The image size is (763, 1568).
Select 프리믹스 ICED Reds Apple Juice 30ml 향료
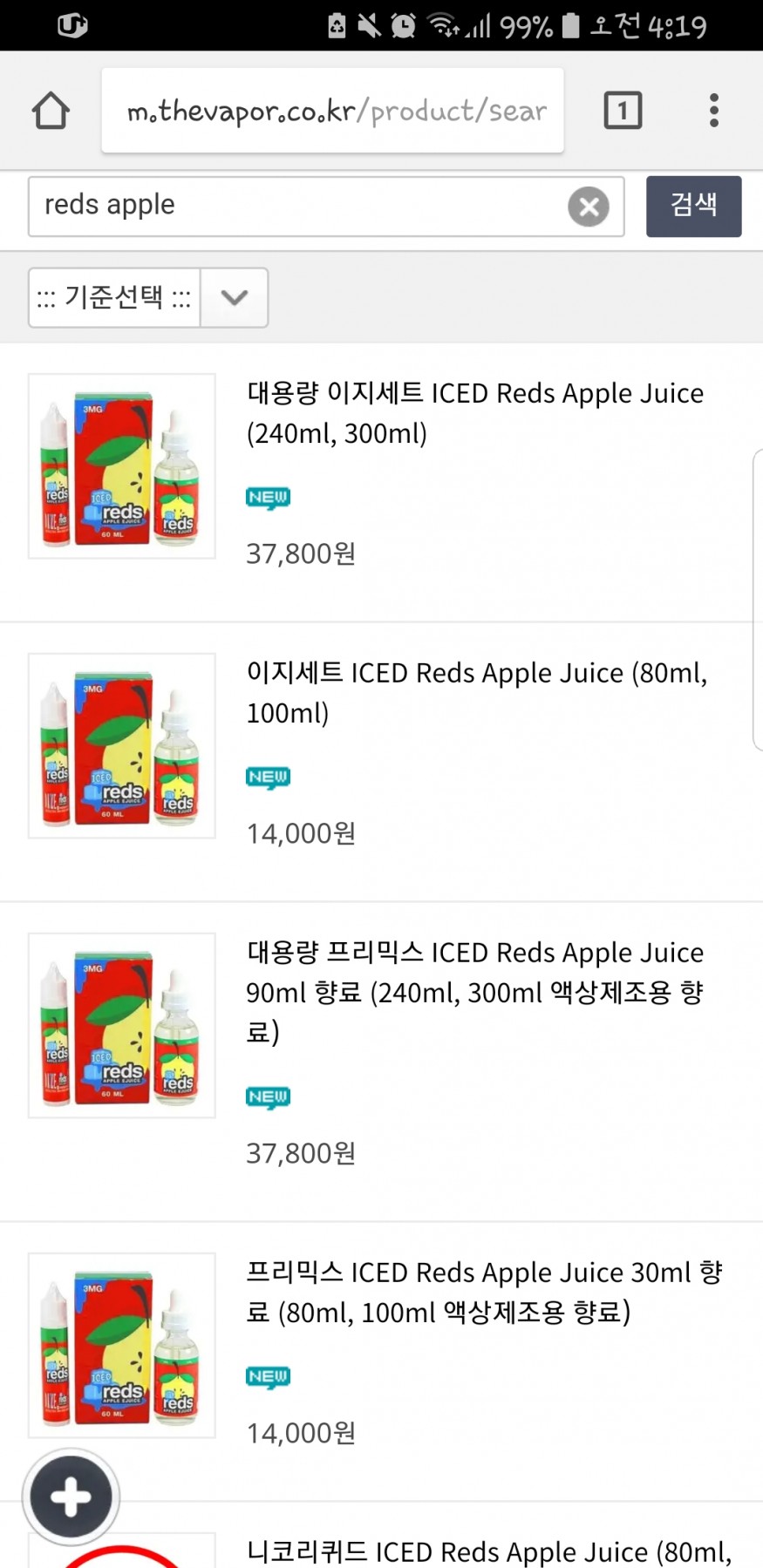click(x=484, y=1292)
